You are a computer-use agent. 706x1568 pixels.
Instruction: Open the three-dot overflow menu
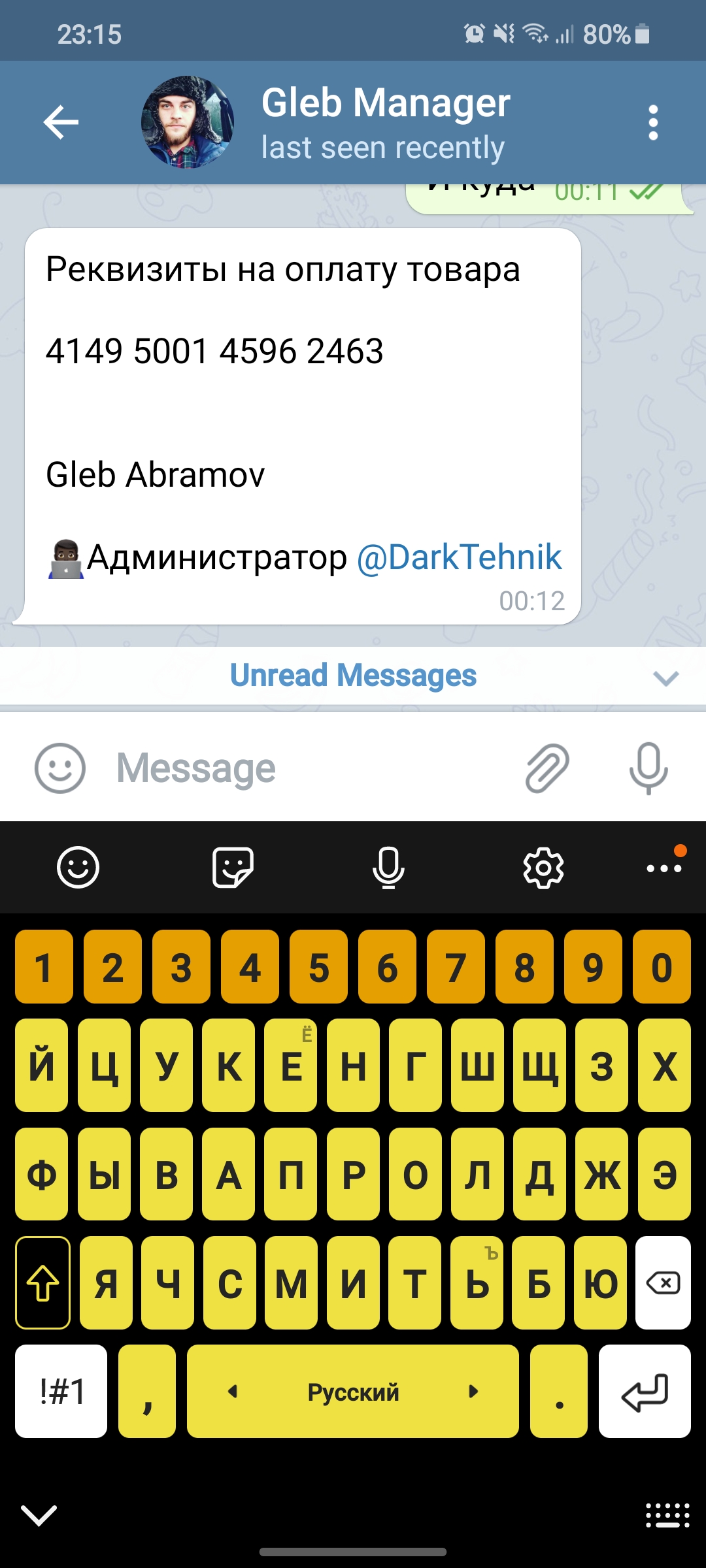[x=652, y=122]
